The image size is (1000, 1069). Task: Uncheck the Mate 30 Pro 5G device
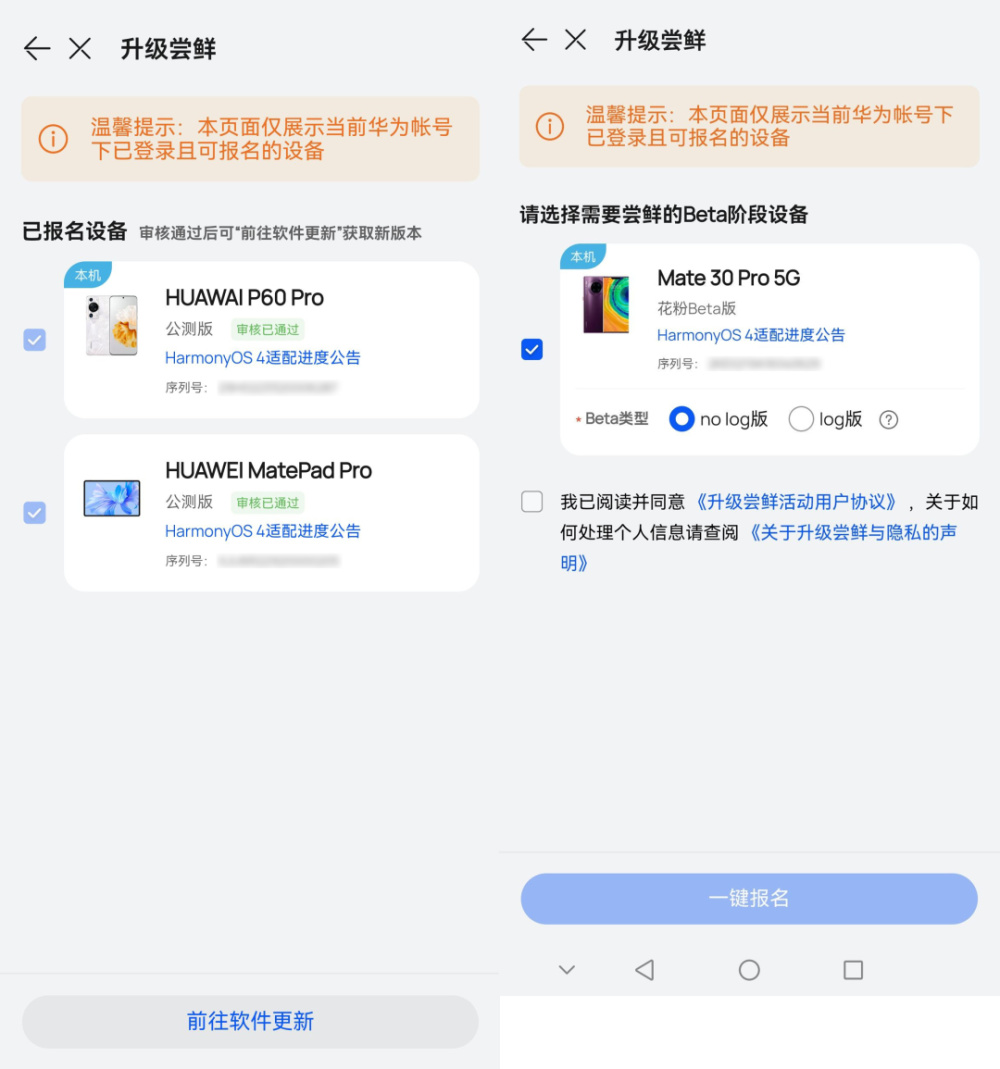[532, 349]
